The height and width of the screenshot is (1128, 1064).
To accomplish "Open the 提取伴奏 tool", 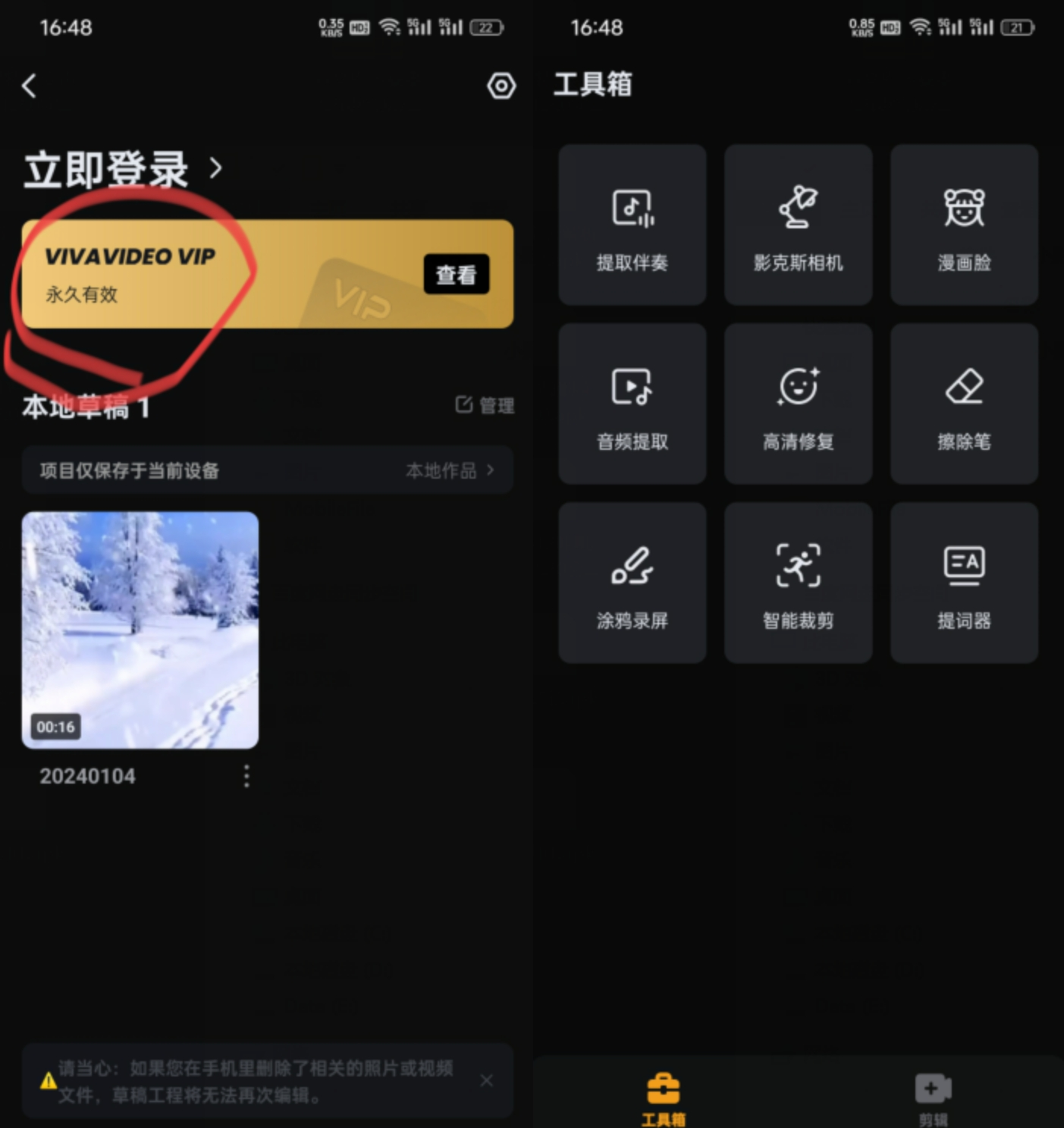I will tap(632, 225).
